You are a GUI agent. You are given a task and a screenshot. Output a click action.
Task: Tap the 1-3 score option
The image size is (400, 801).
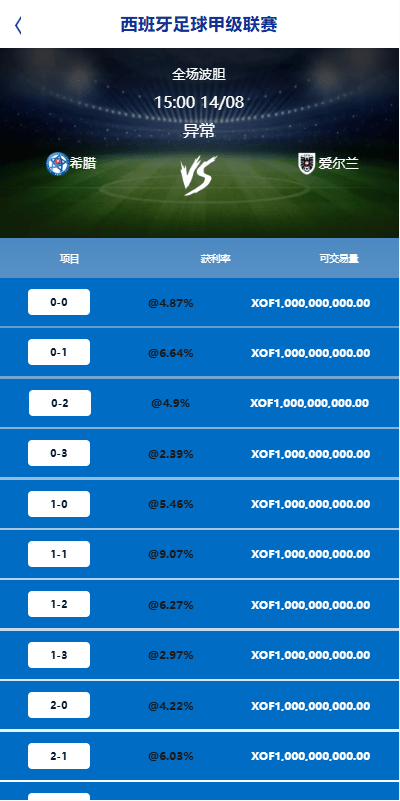coord(59,655)
